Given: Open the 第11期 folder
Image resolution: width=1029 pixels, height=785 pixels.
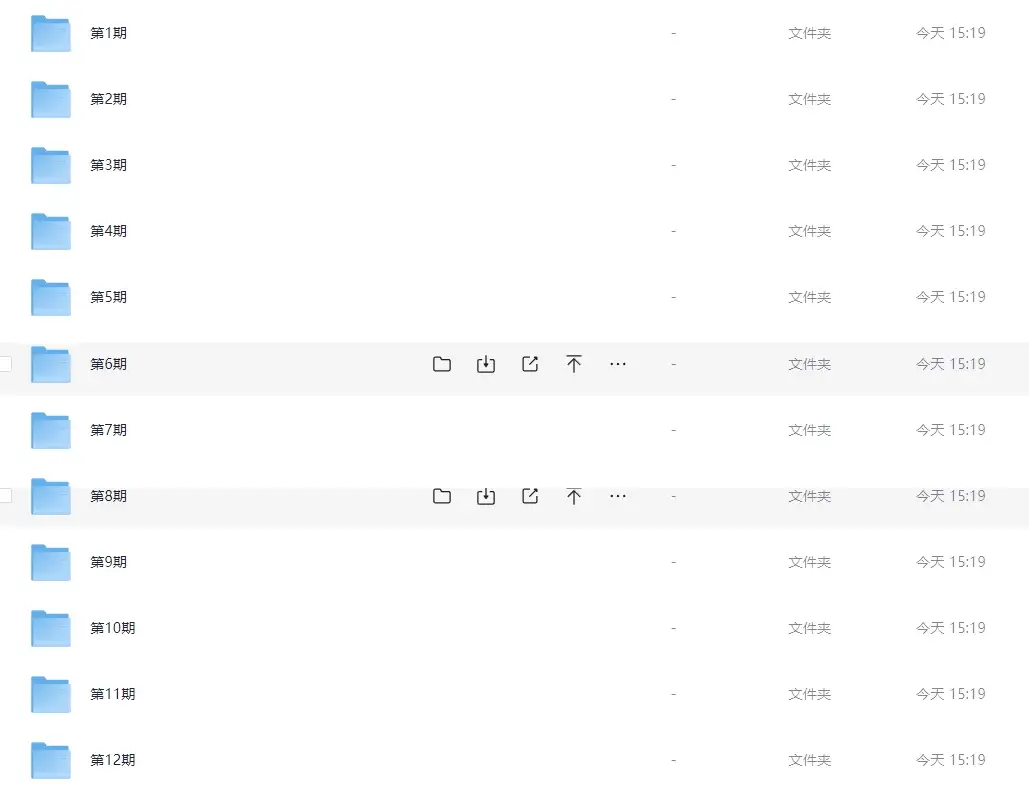Looking at the screenshot, I should (x=112, y=694).
